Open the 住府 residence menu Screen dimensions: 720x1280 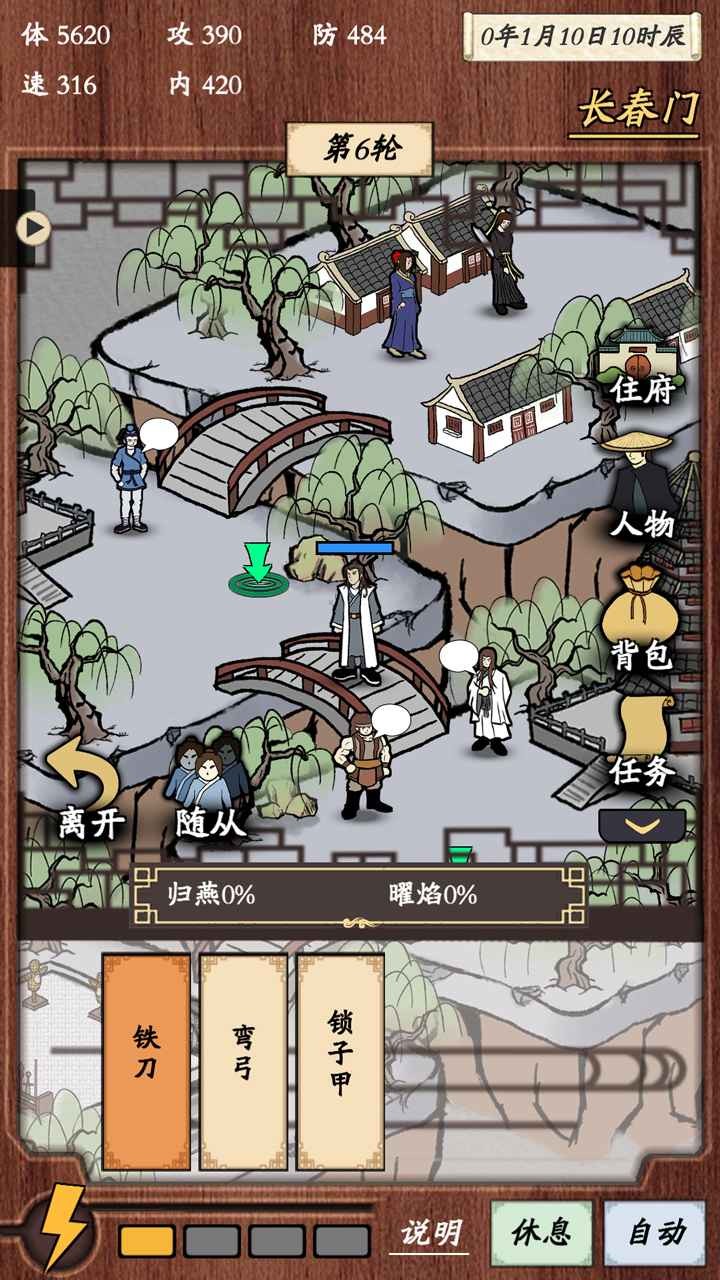tap(642, 366)
